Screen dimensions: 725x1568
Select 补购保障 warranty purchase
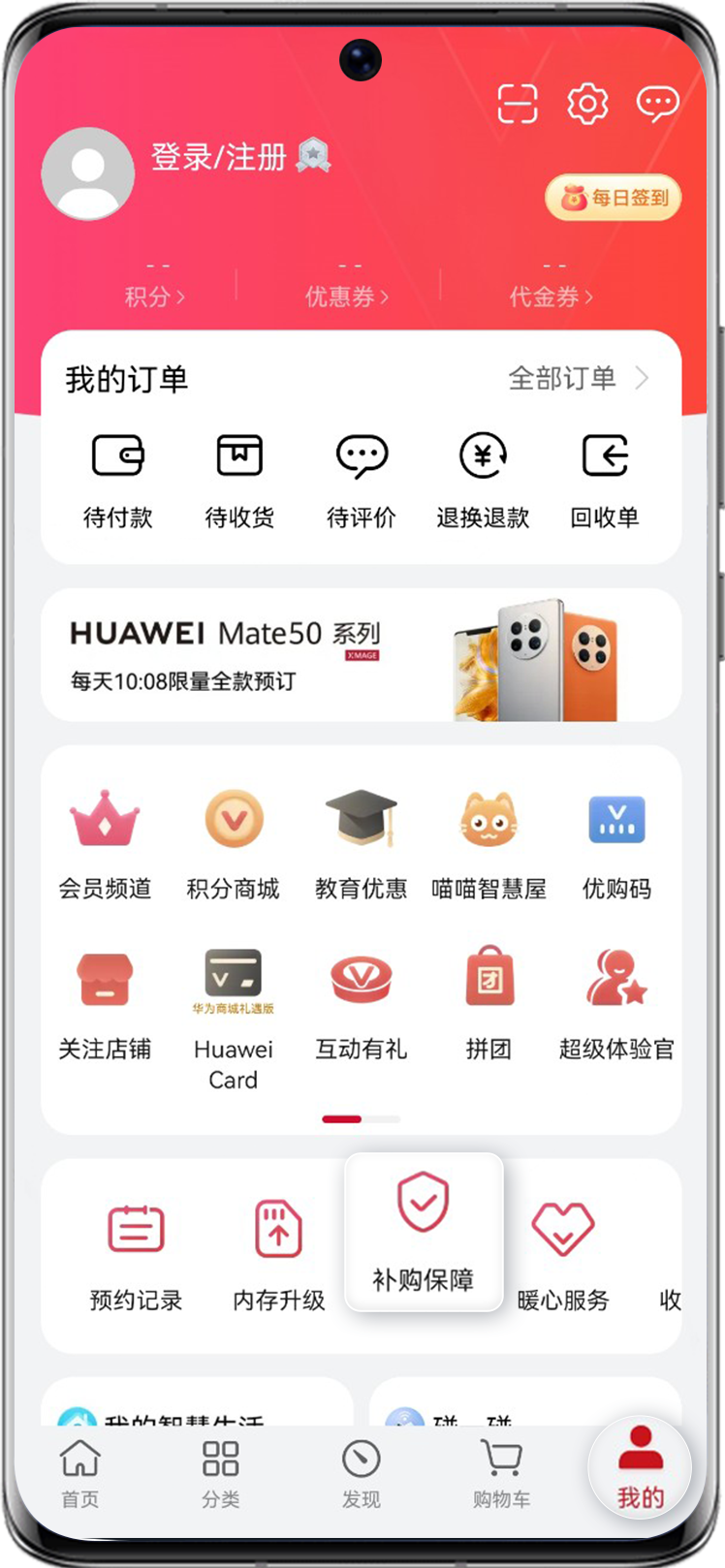[x=424, y=1232]
